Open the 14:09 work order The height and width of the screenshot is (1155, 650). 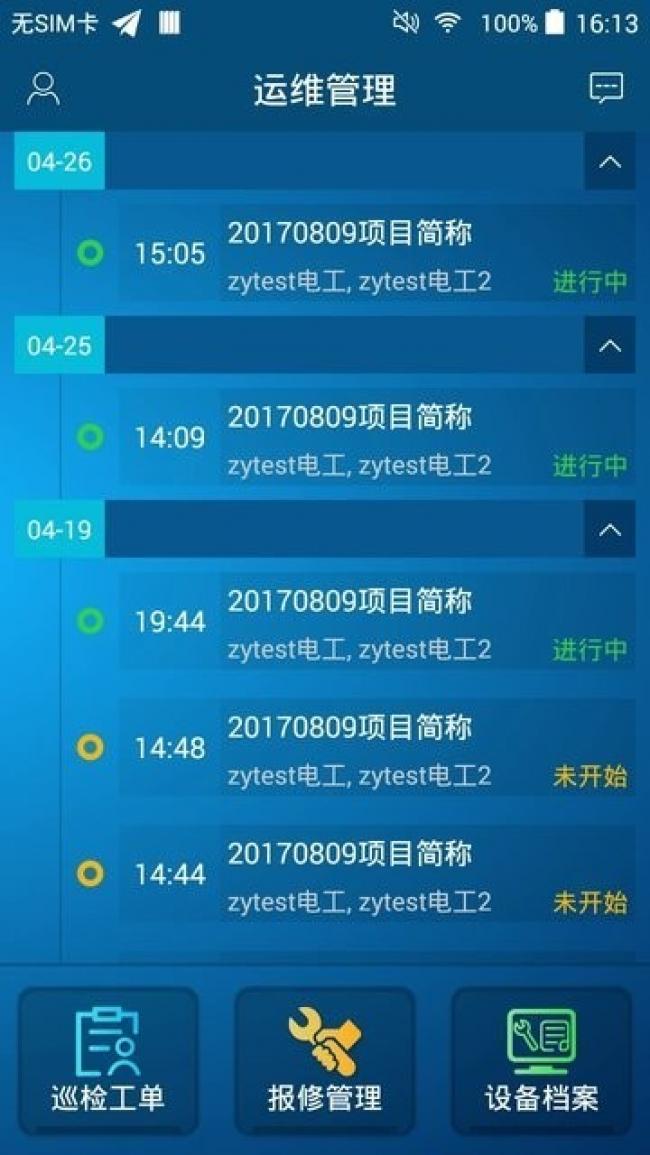[x=377, y=438]
